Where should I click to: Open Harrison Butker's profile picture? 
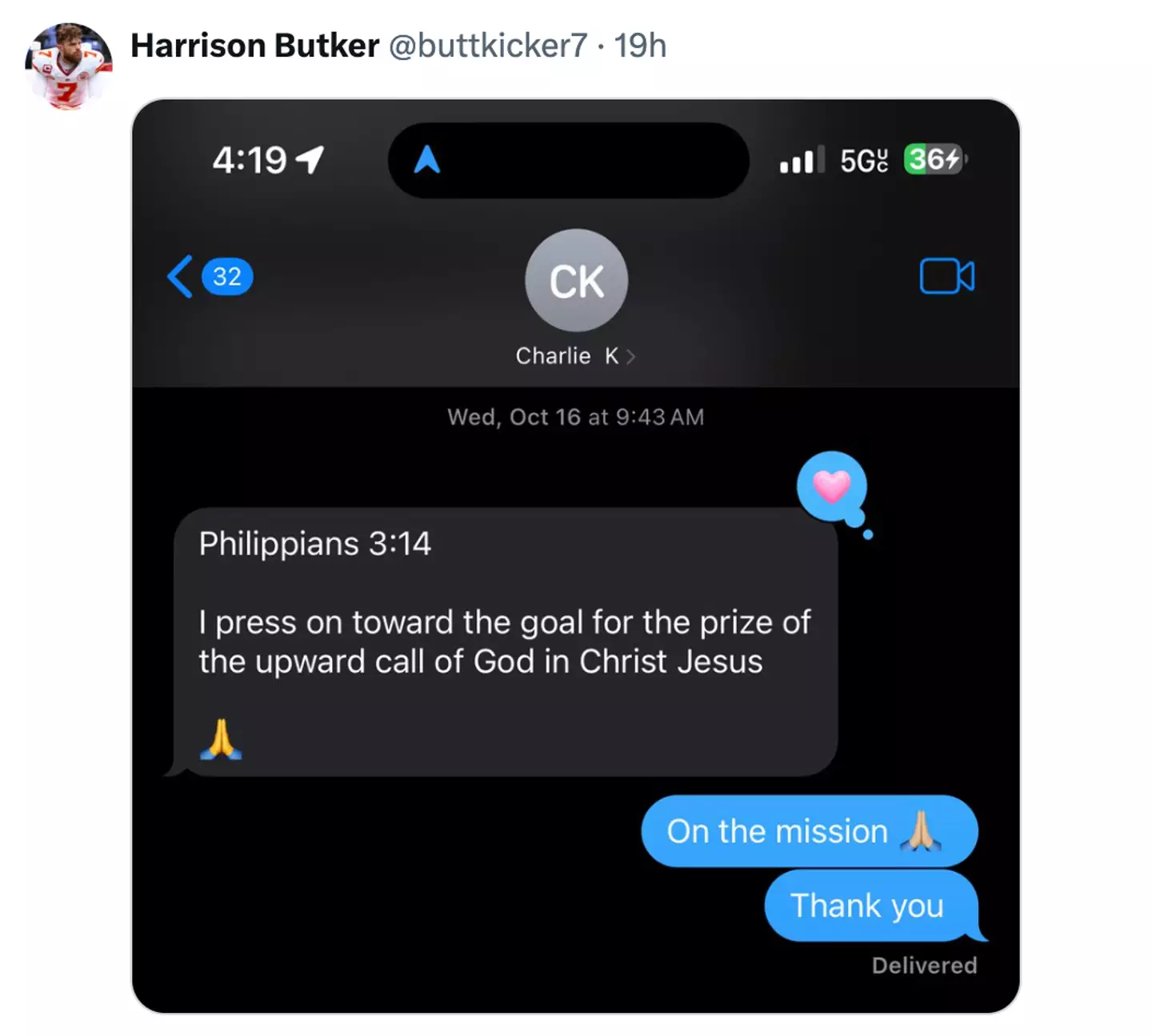point(68,66)
